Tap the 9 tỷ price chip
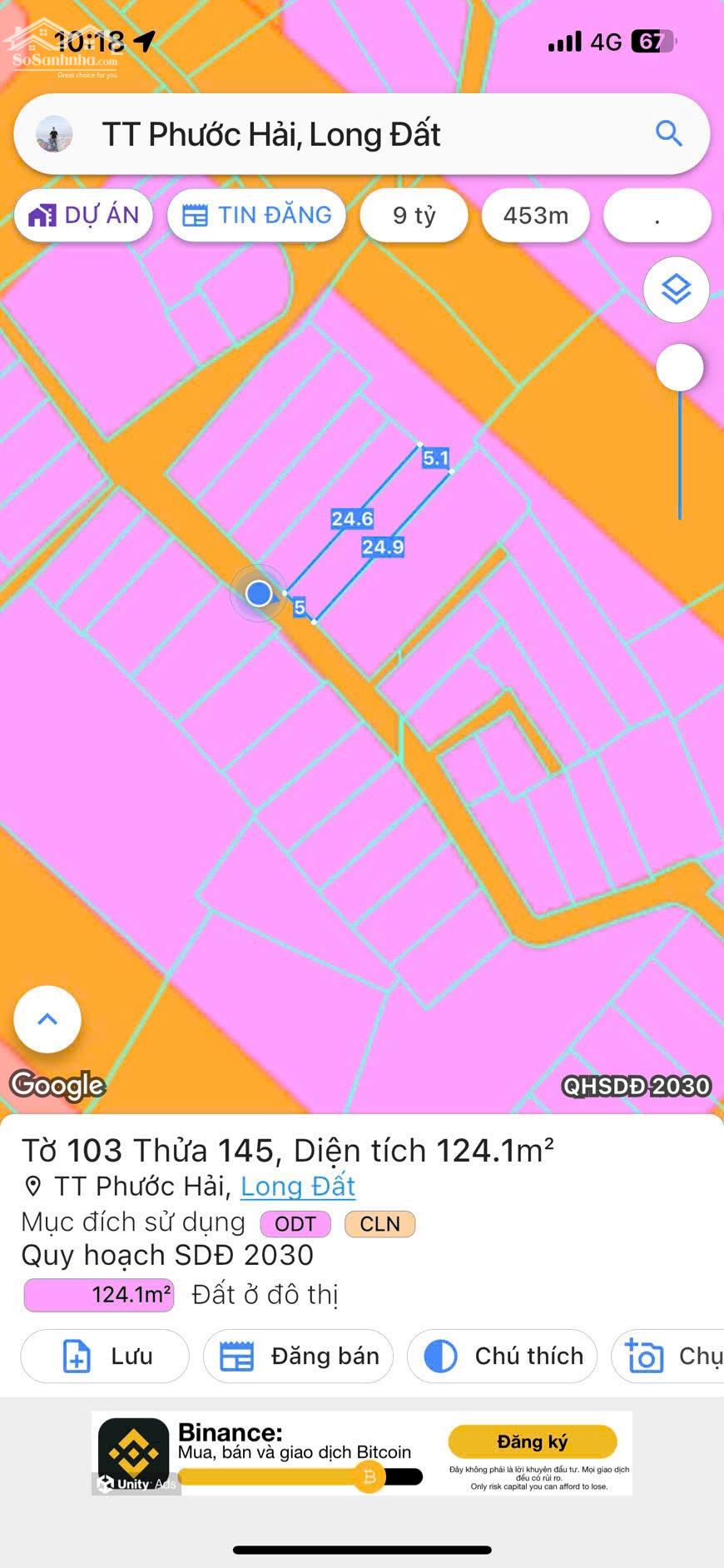724x1568 pixels. point(414,216)
